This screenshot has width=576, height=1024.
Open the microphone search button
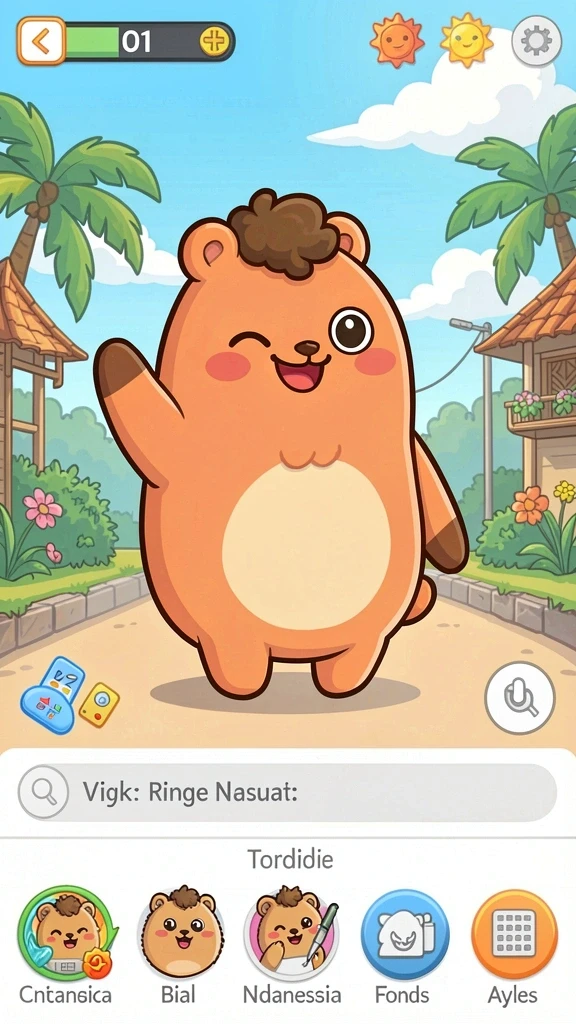click(520, 697)
